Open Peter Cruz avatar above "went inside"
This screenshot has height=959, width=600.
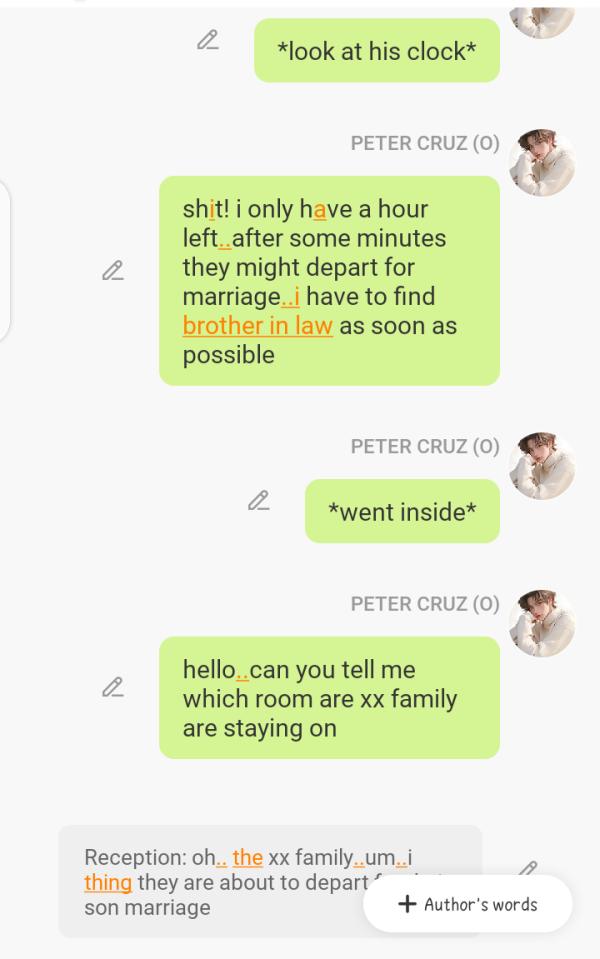(542, 466)
